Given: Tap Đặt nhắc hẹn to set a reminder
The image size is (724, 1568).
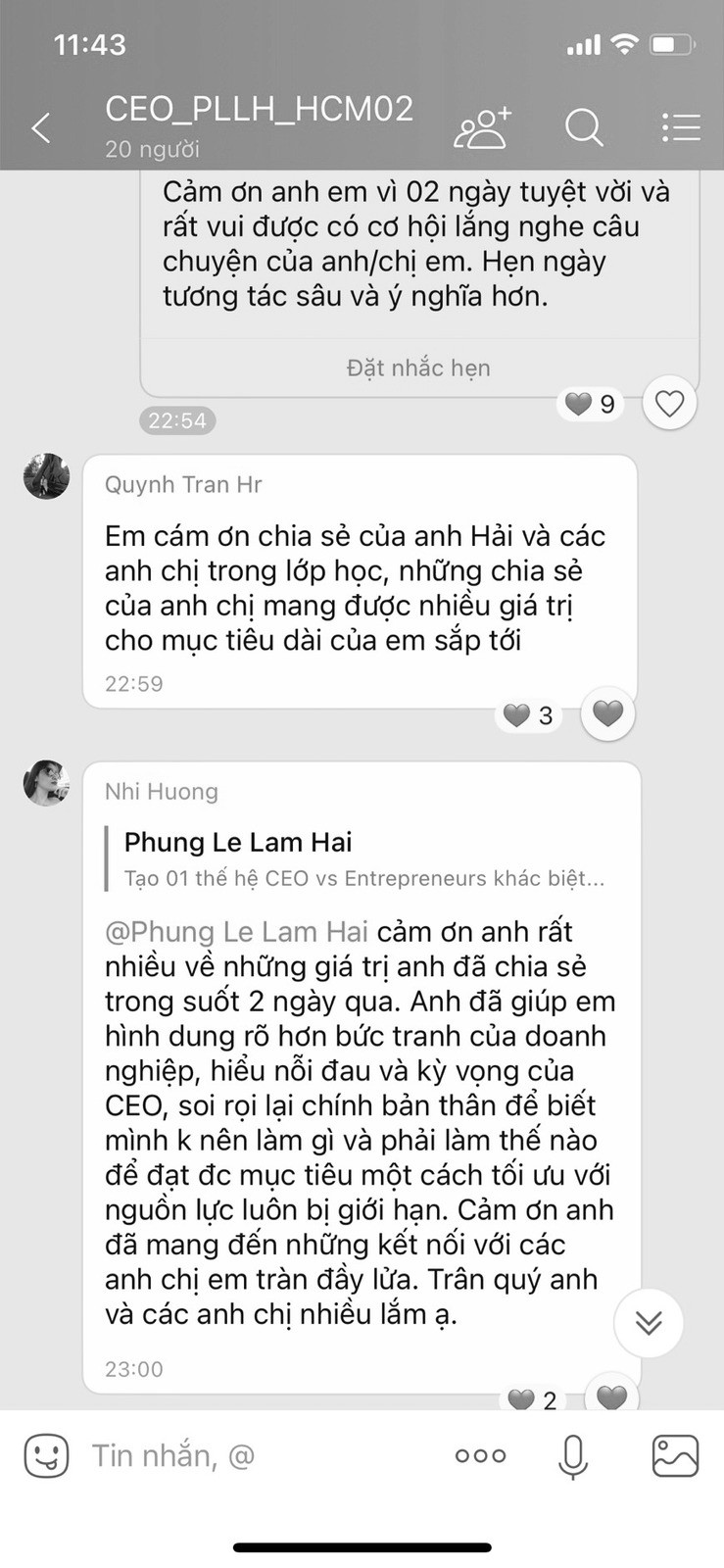Looking at the screenshot, I should coord(418,368).
